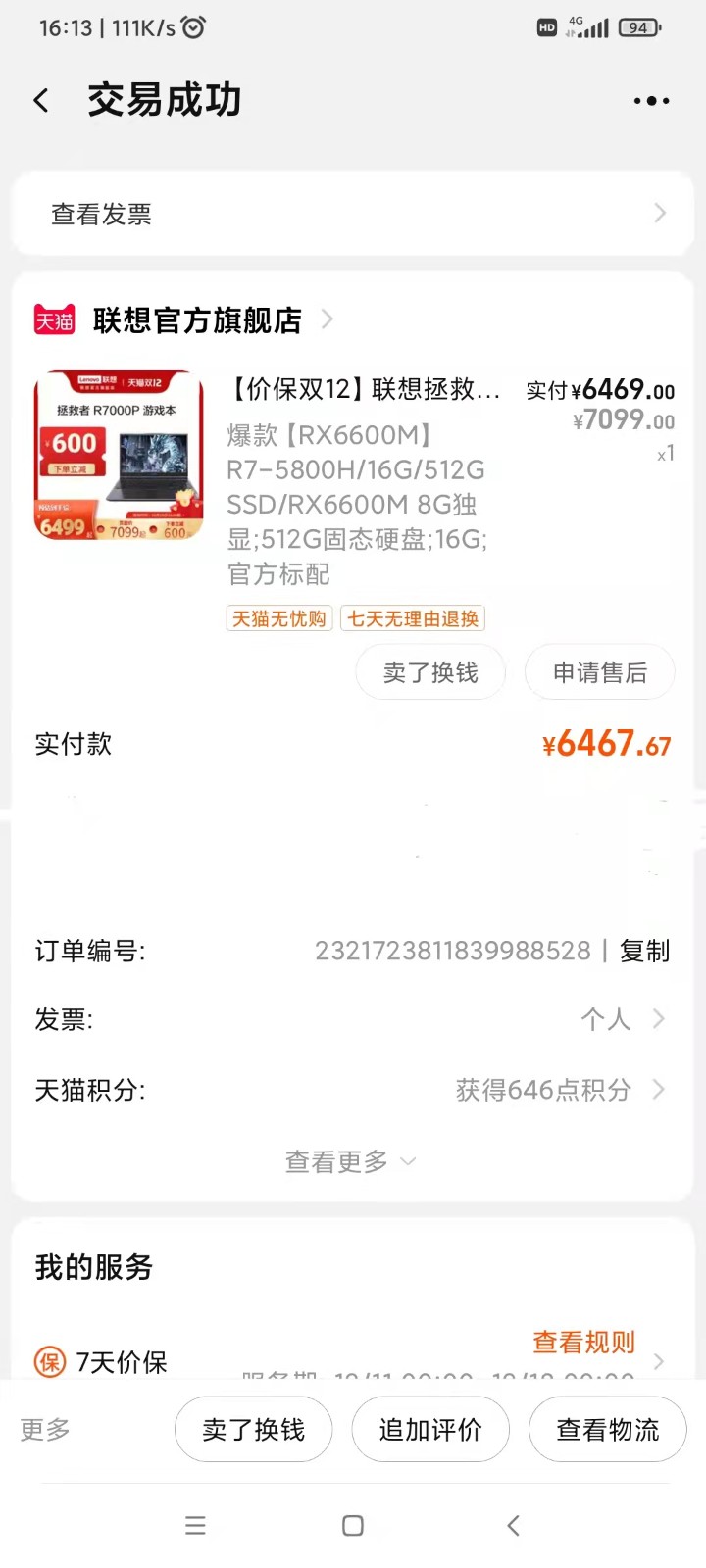This screenshot has width=706, height=1568.
Task: Tap 查看物流 to track the shipment
Action: coord(608,1430)
